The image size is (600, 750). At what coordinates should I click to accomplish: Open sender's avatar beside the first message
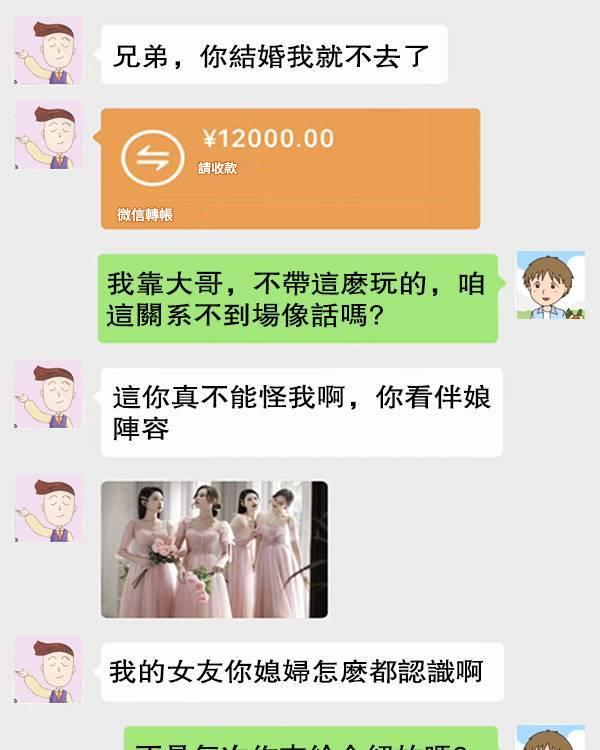point(48,52)
